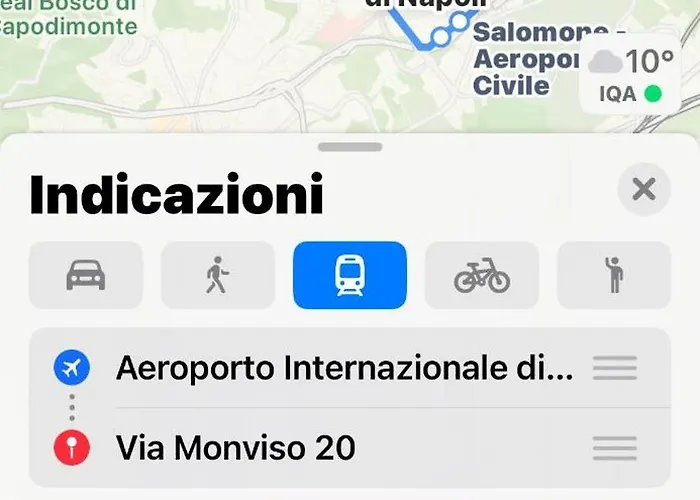Select the public transit mode

(350, 275)
